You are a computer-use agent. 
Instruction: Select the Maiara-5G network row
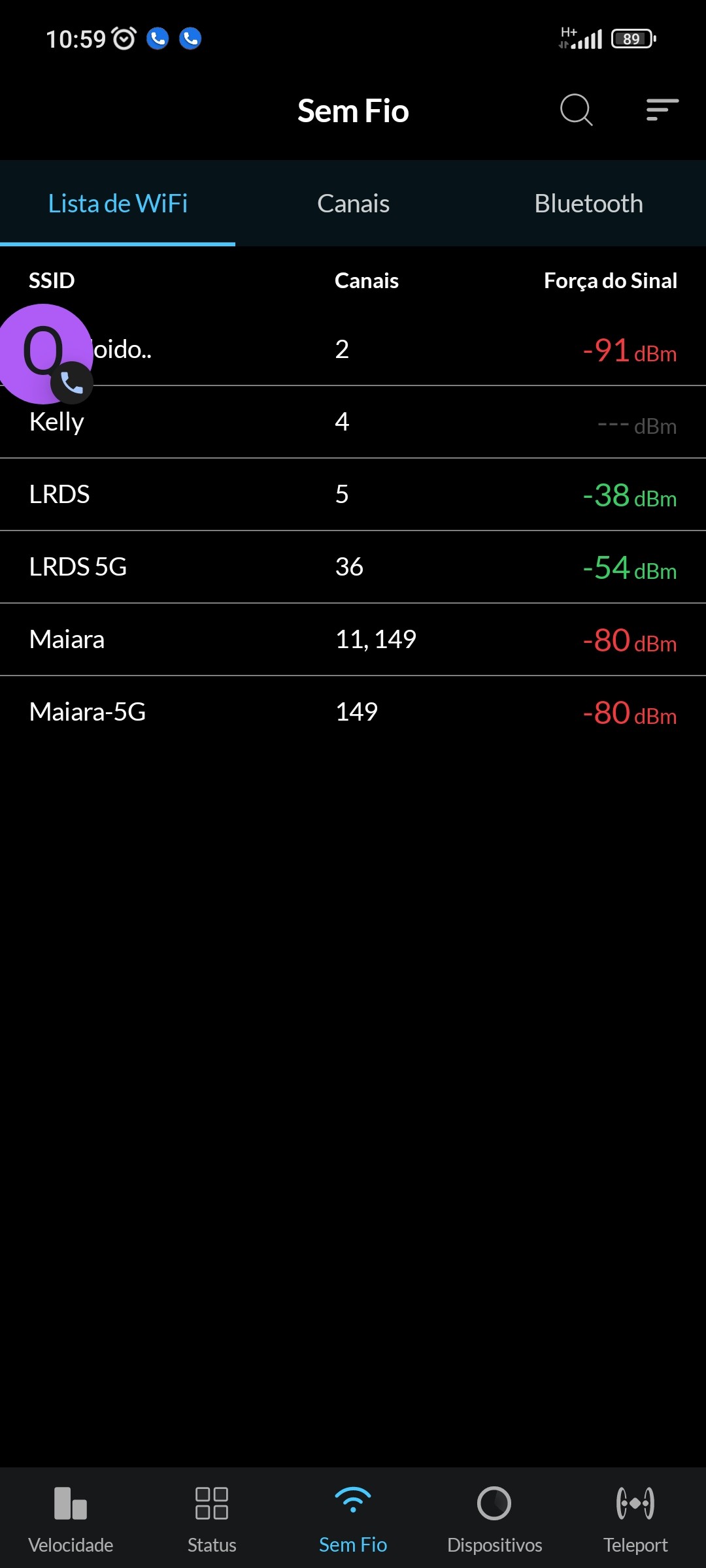353,712
